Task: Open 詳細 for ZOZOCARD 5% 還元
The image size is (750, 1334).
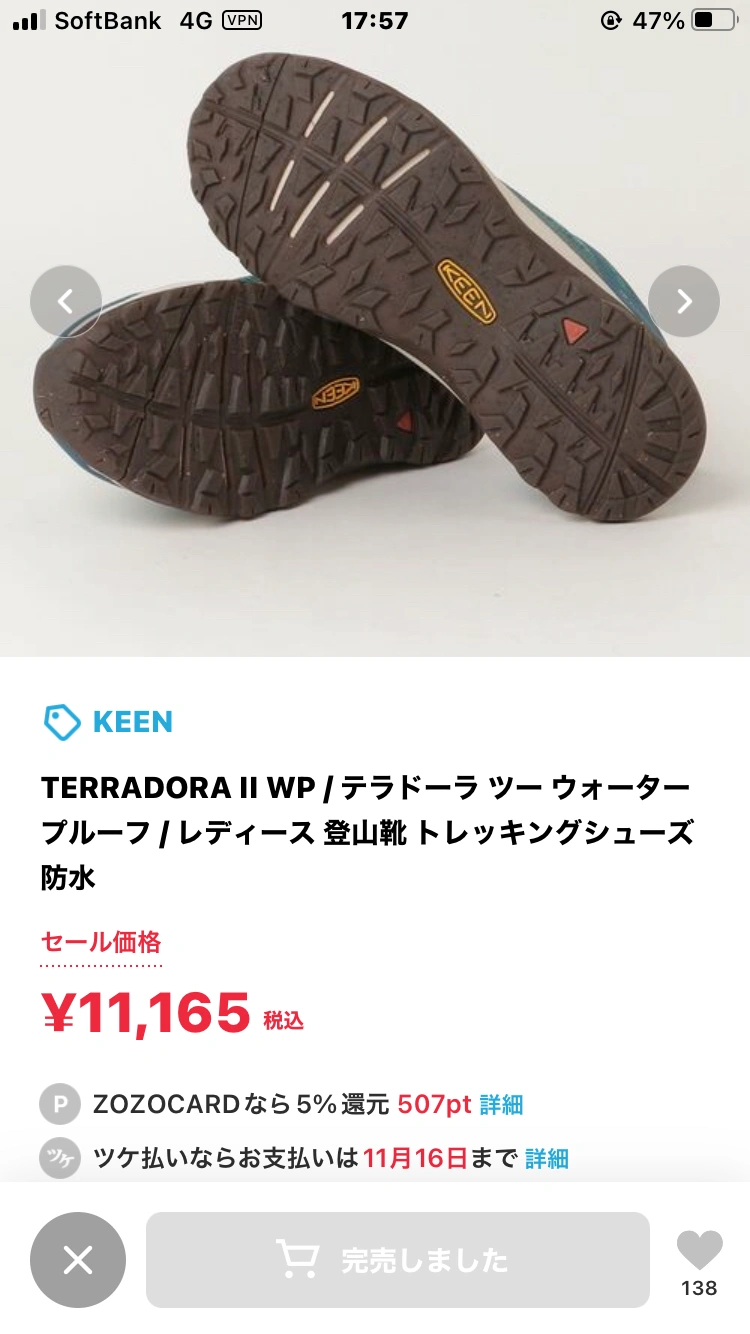Action: pos(501,1105)
